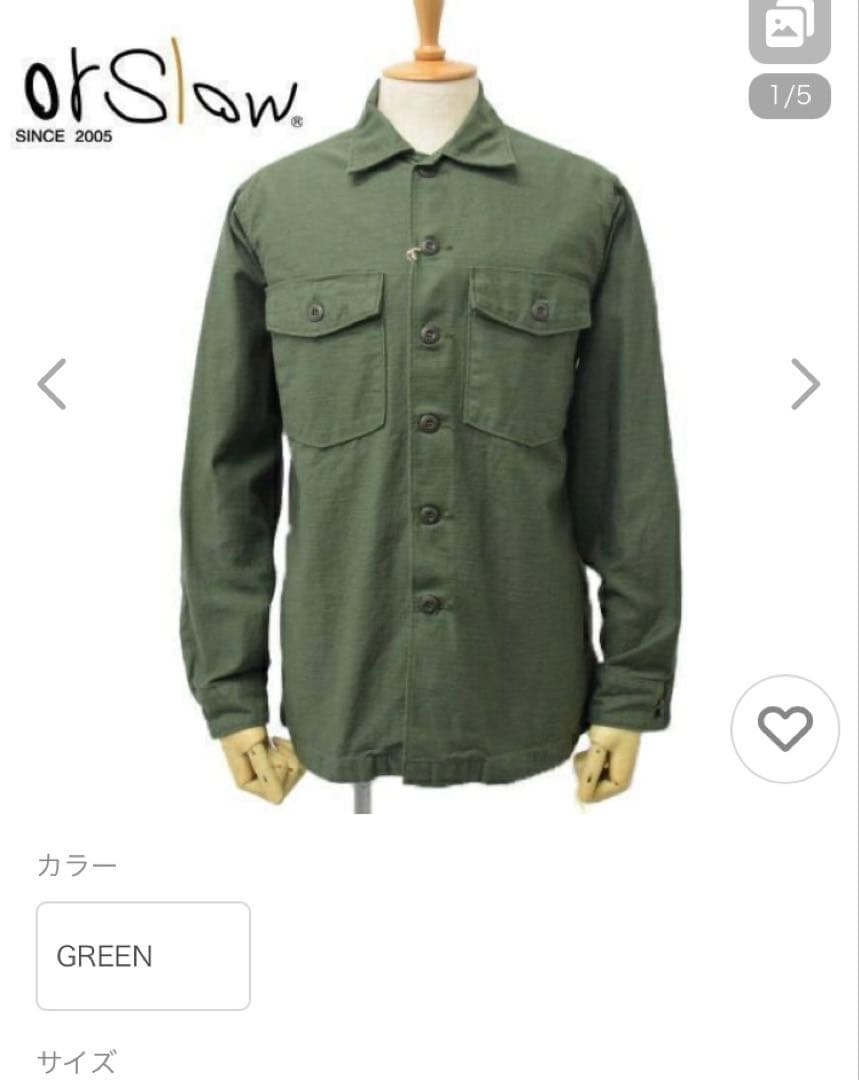Choose the GREEN color option button
The width and height of the screenshot is (859, 1080).
(142, 955)
